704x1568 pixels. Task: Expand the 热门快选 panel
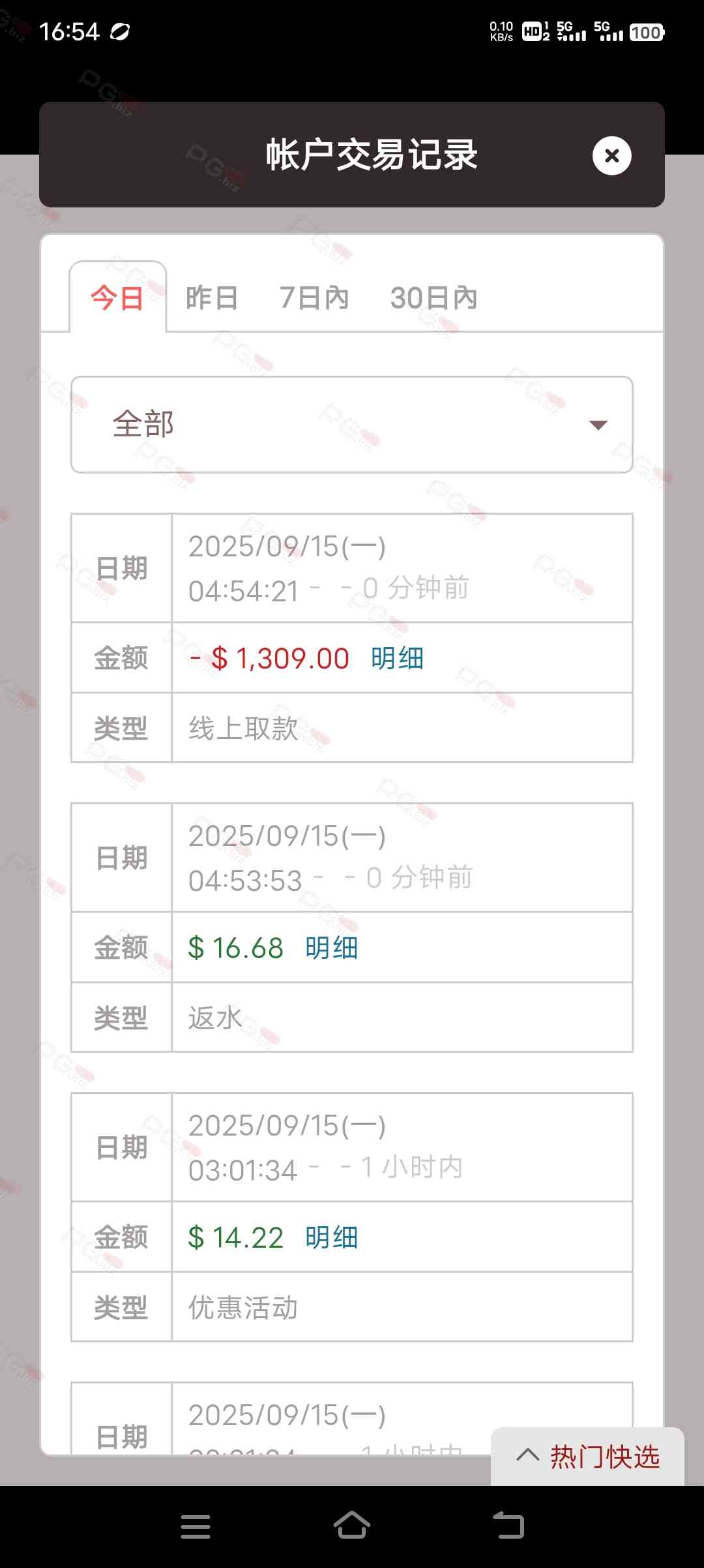588,1456
